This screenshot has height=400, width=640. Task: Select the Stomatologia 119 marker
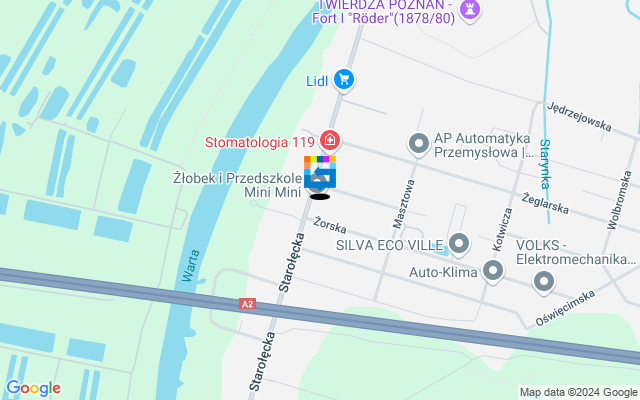(329, 141)
